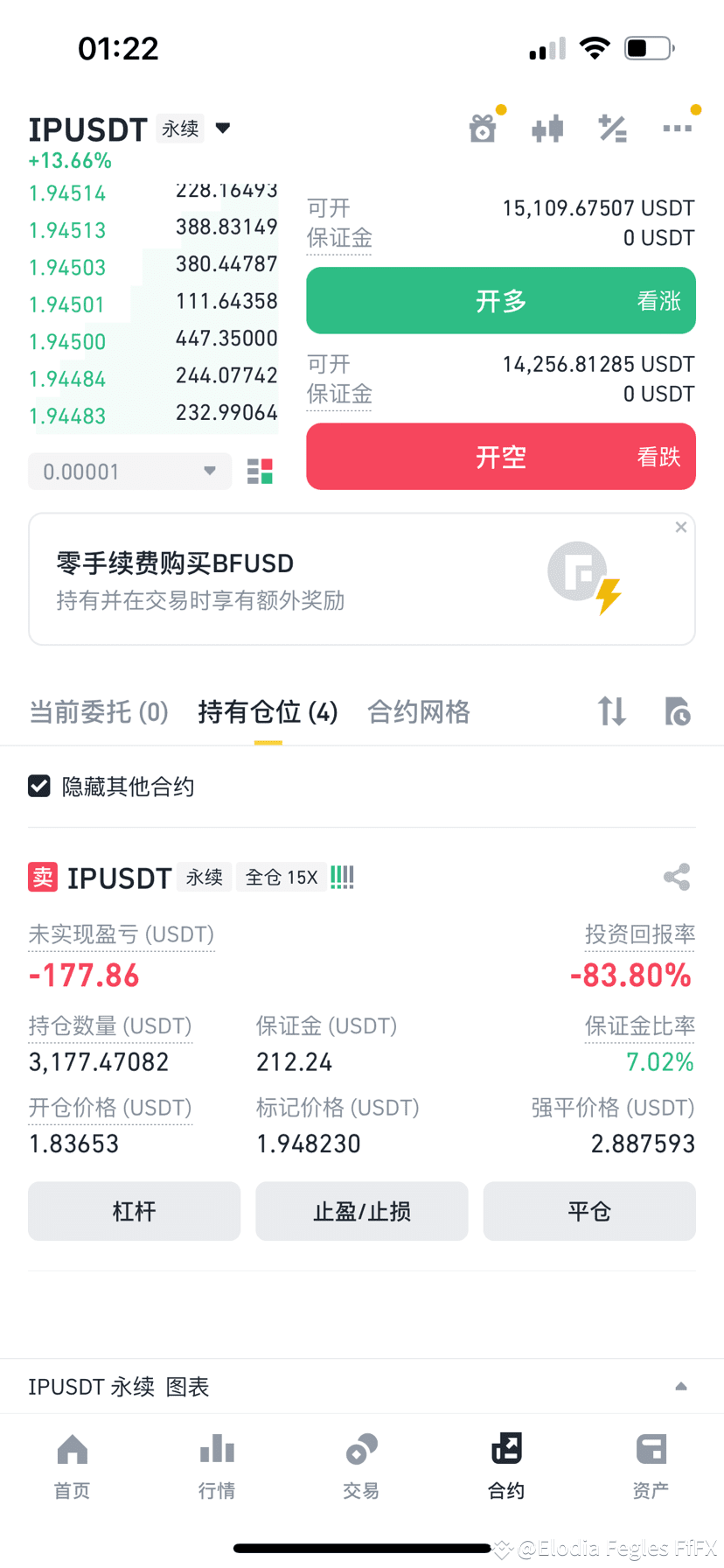This screenshot has width=724, height=1568.
Task: Click the transfer funds arrows icon
Action: [611, 711]
